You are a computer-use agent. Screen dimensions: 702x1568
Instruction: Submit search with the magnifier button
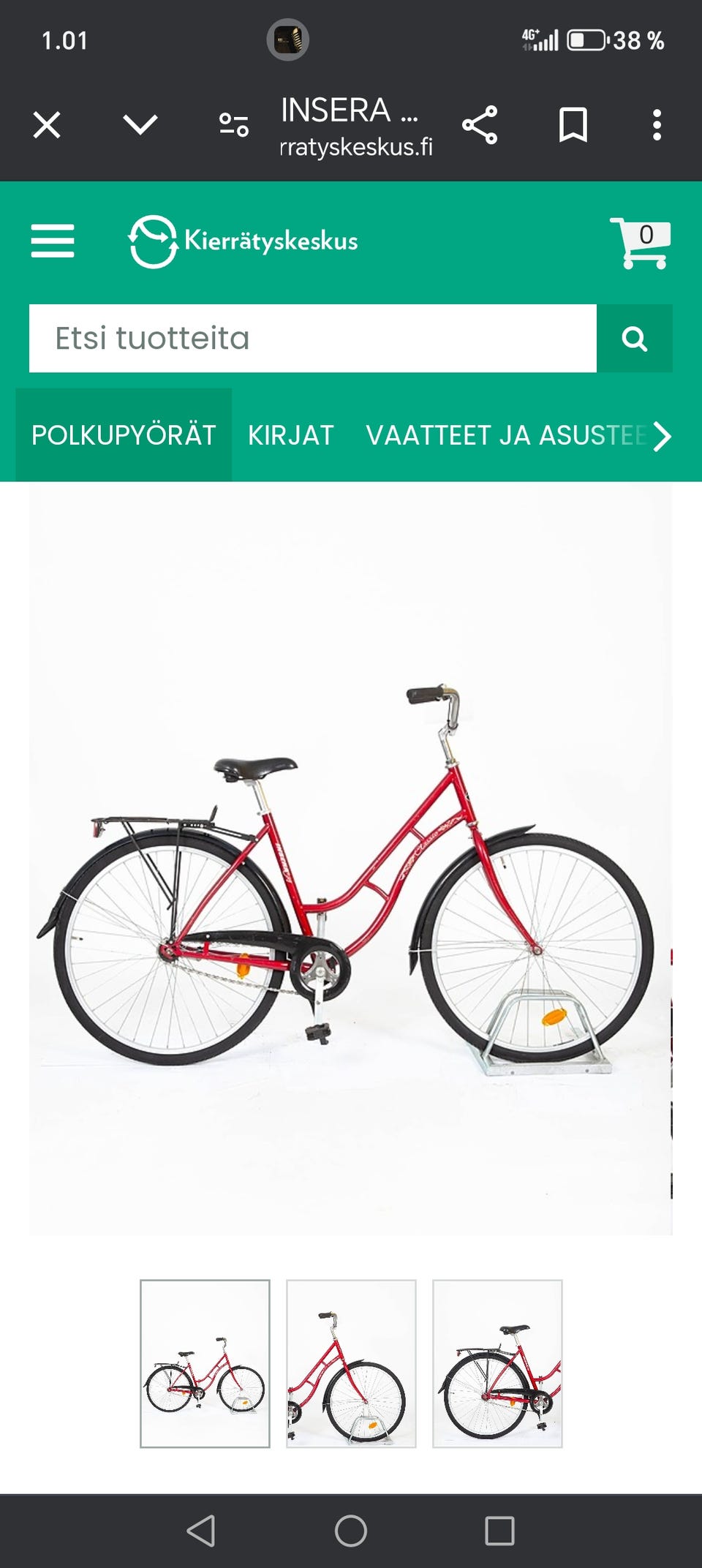(x=634, y=339)
